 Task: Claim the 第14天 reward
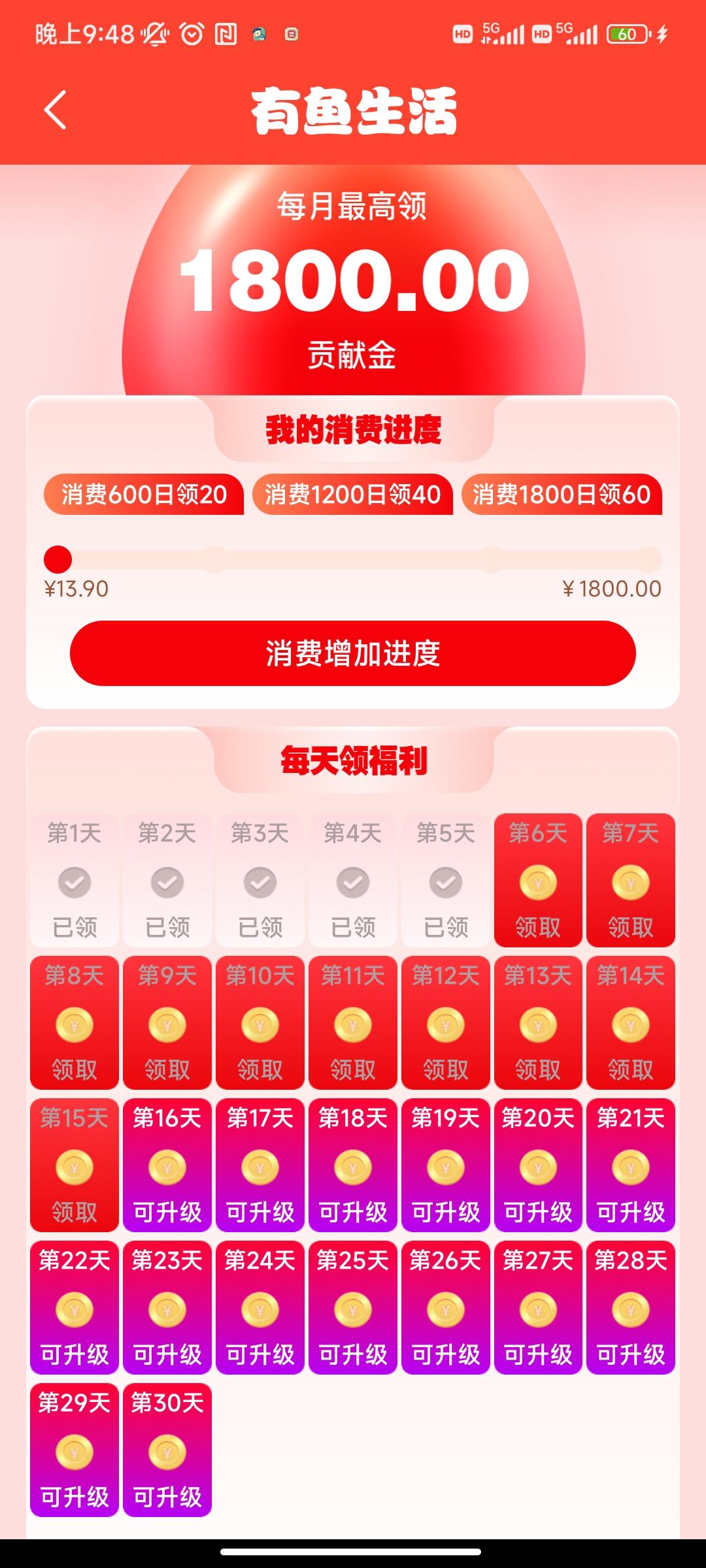pyautogui.click(x=631, y=1023)
